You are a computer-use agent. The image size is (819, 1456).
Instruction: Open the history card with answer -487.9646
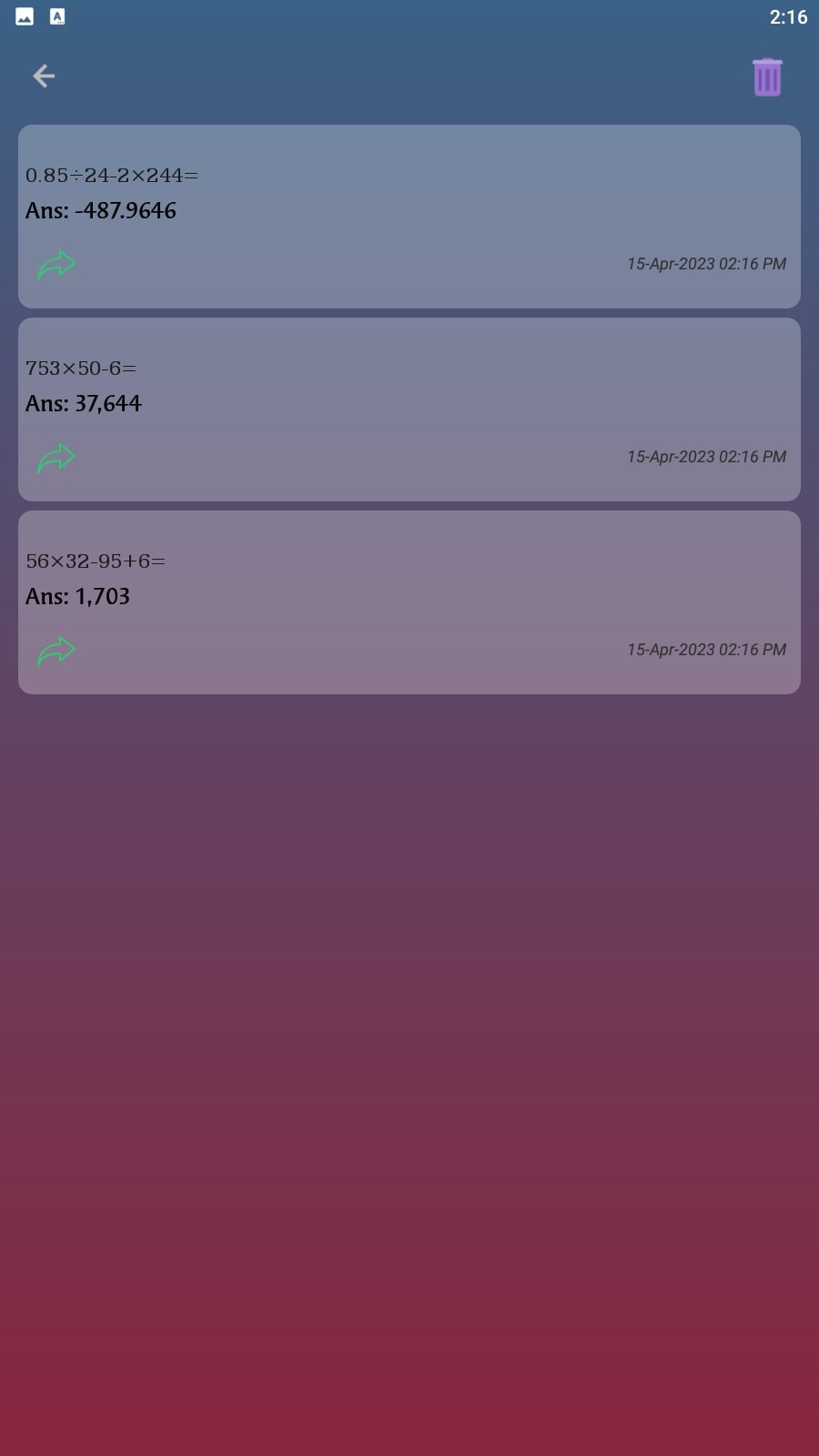coord(409,217)
